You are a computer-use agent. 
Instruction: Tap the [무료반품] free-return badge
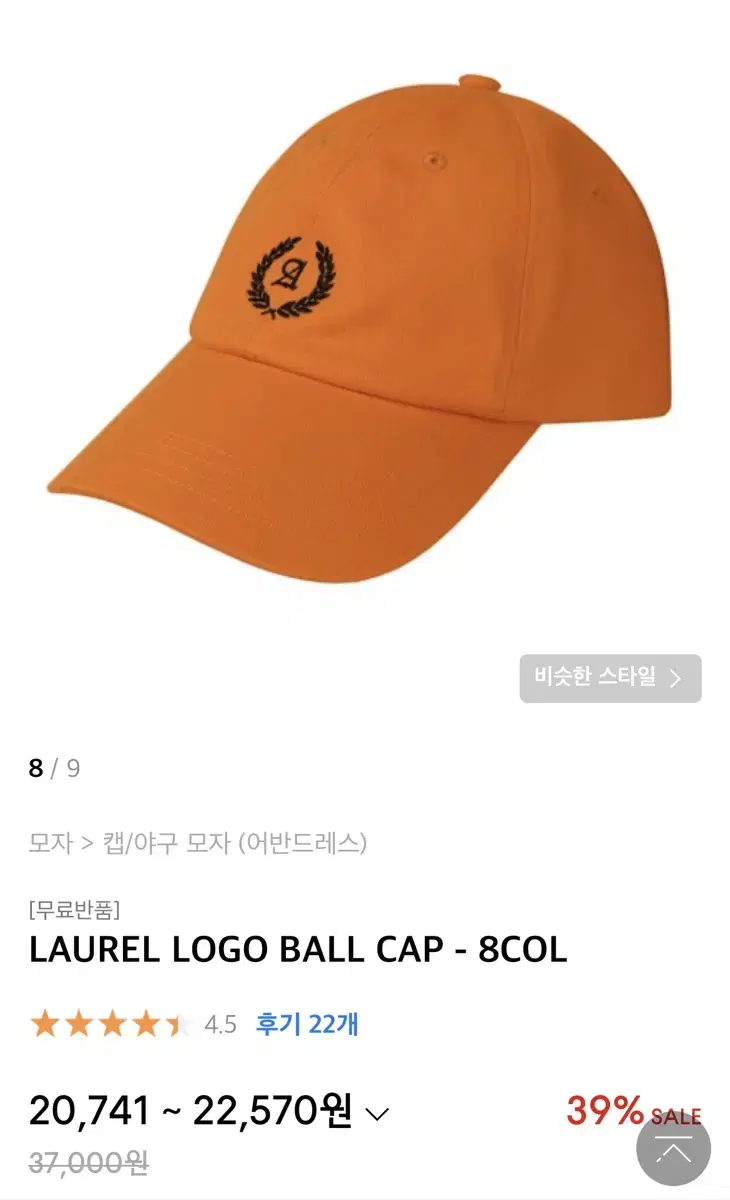[71, 908]
